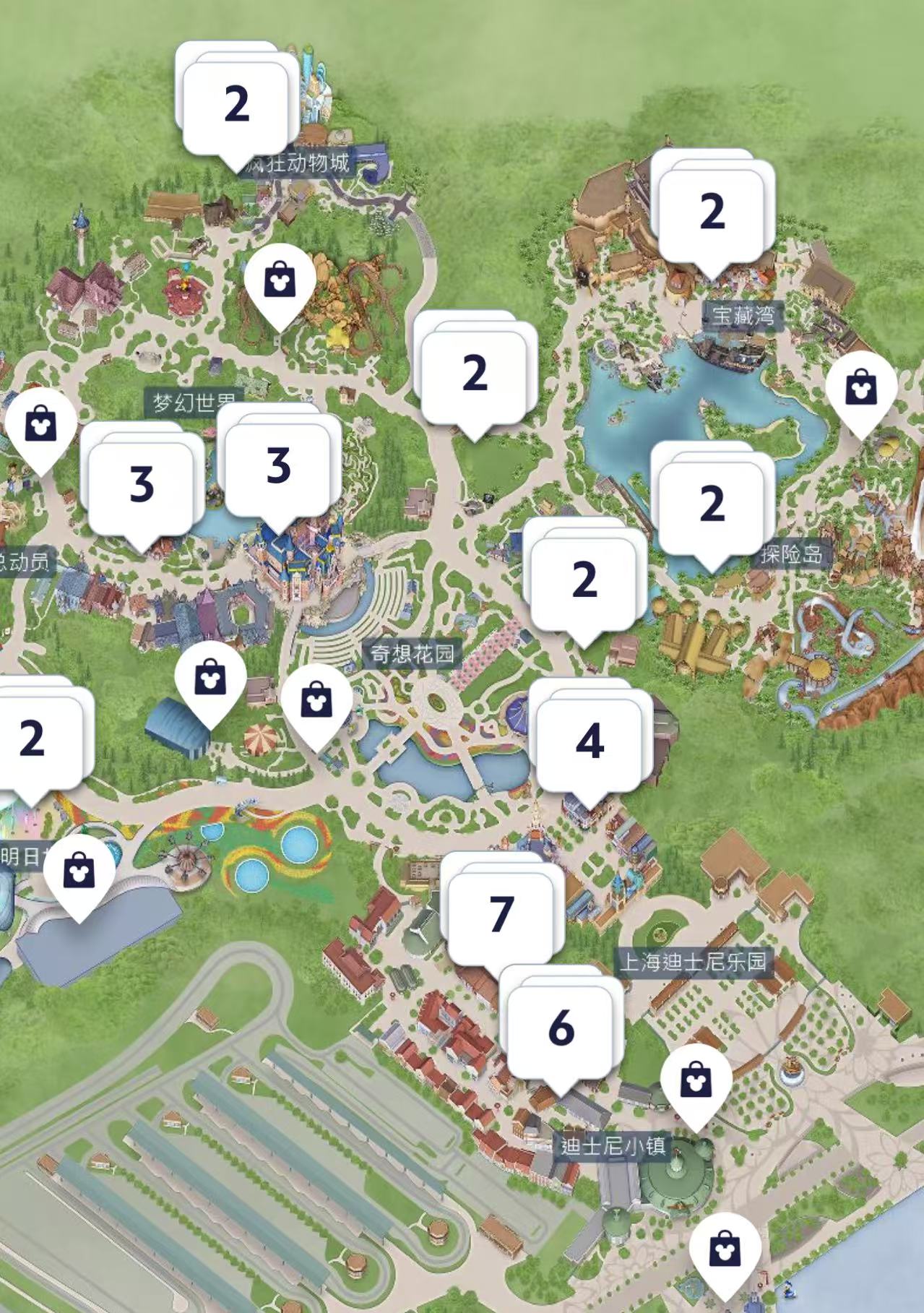
Task: Open the 2-shop cluster beside 探险岛
Action: pyautogui.click(x=712, y=504)
